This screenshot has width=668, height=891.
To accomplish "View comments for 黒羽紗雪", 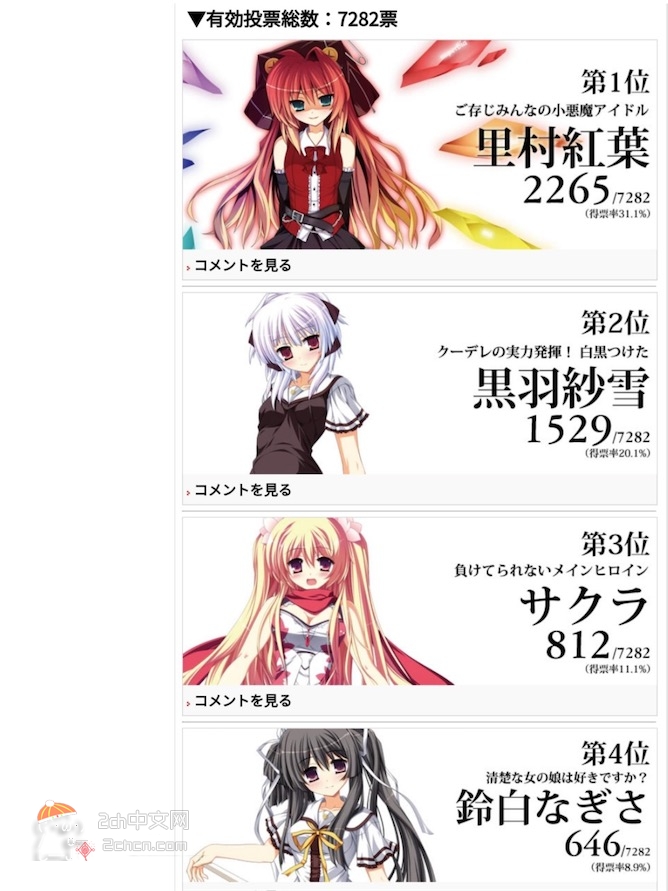I will coord(242,490).
